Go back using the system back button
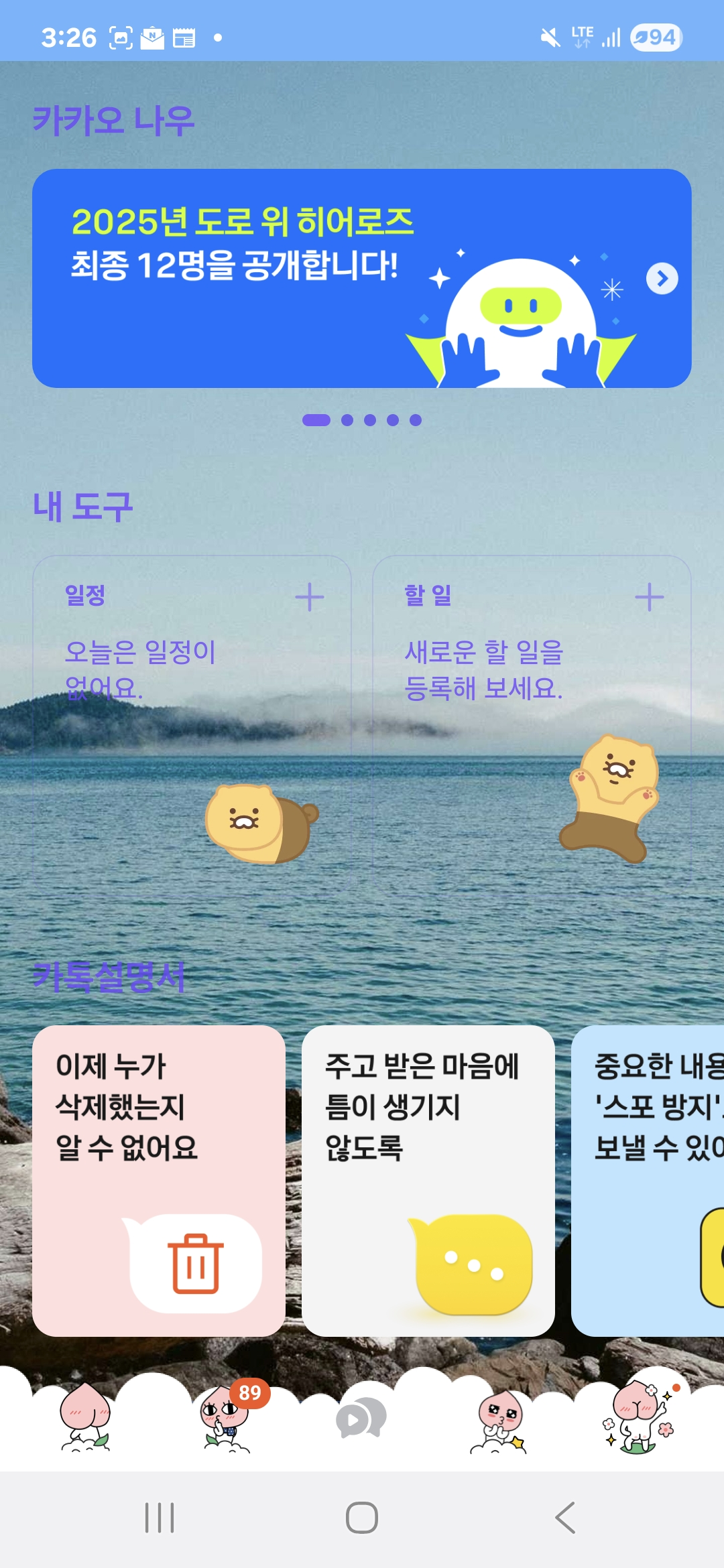724x1568 pixels. pyautogui.click(x=565, y=1518)
